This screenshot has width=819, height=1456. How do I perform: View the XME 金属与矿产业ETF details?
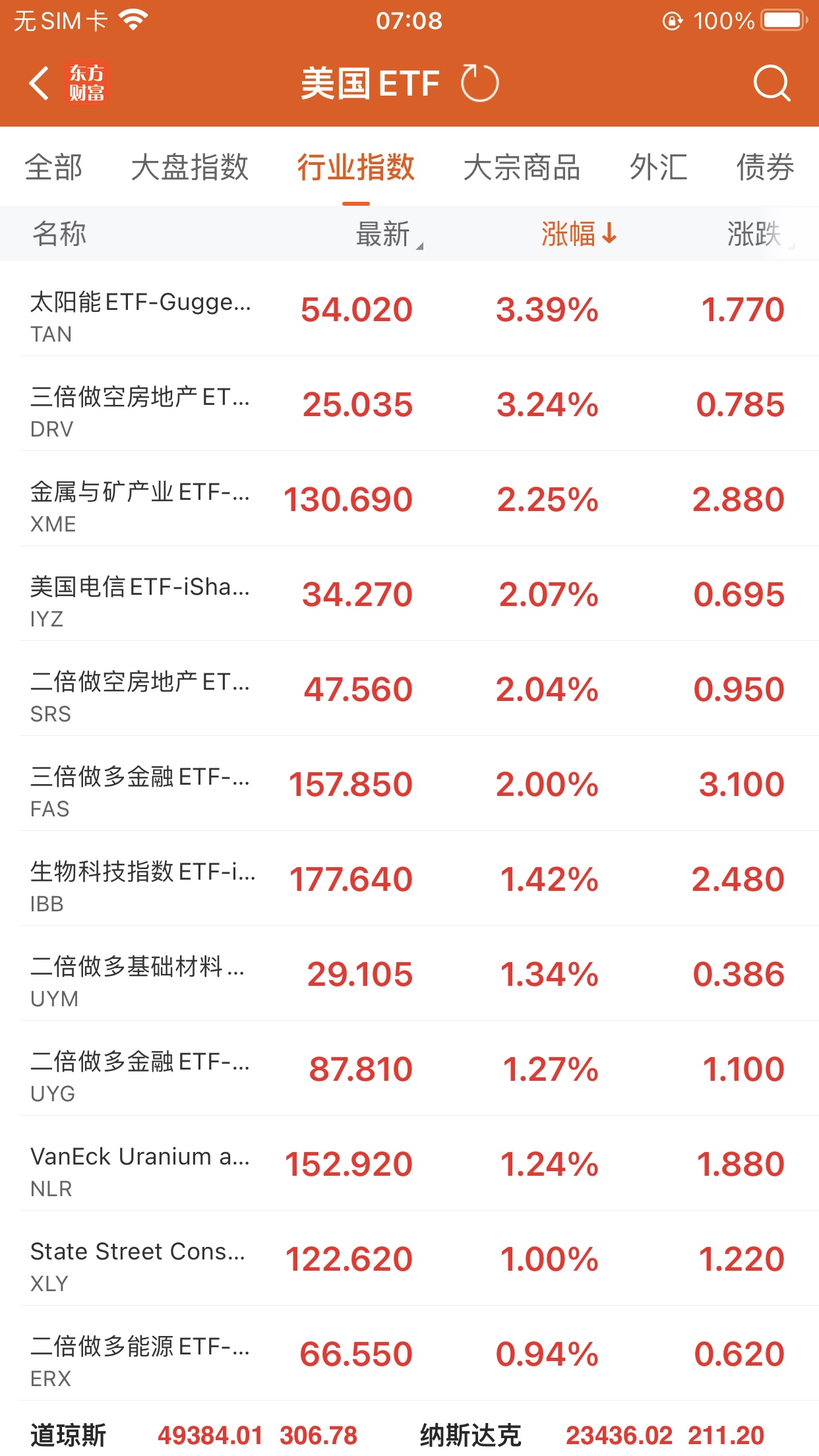(409, 499)
